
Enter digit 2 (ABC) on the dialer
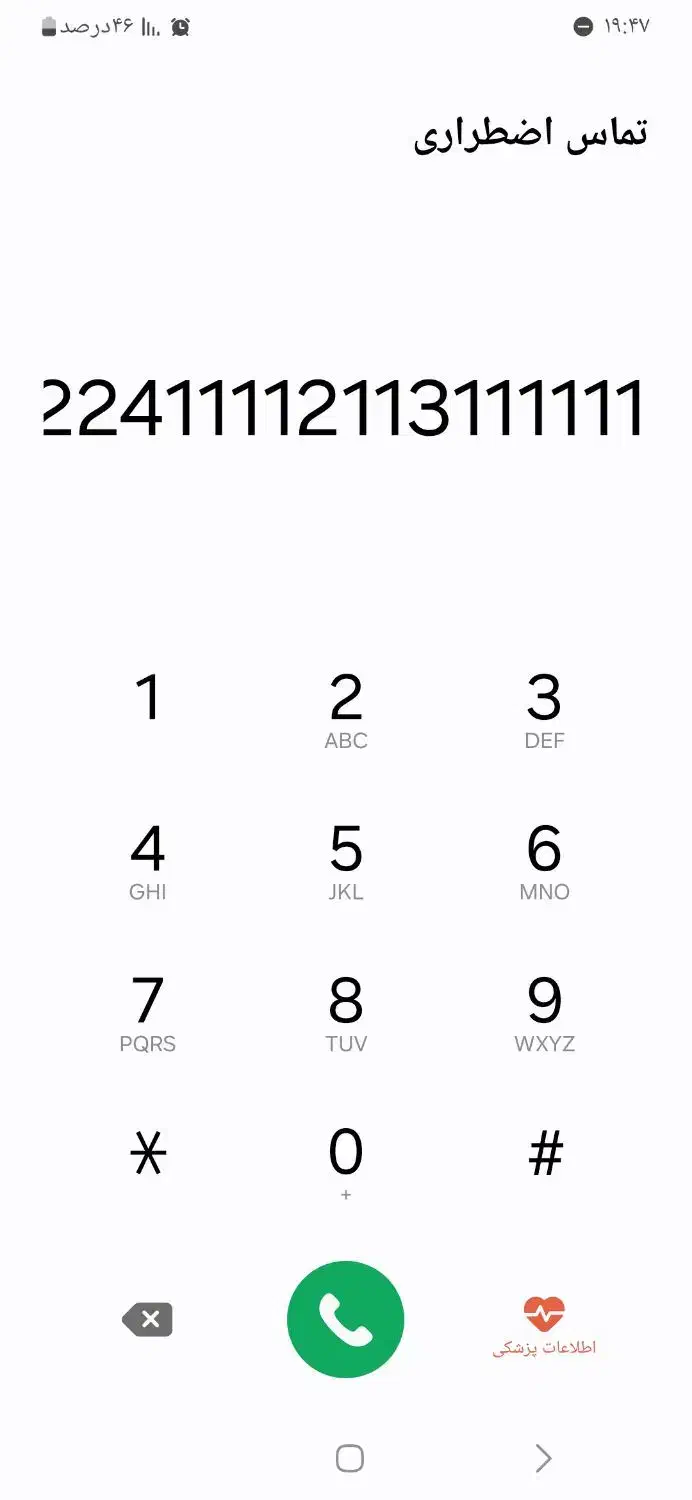click(346, 710)
